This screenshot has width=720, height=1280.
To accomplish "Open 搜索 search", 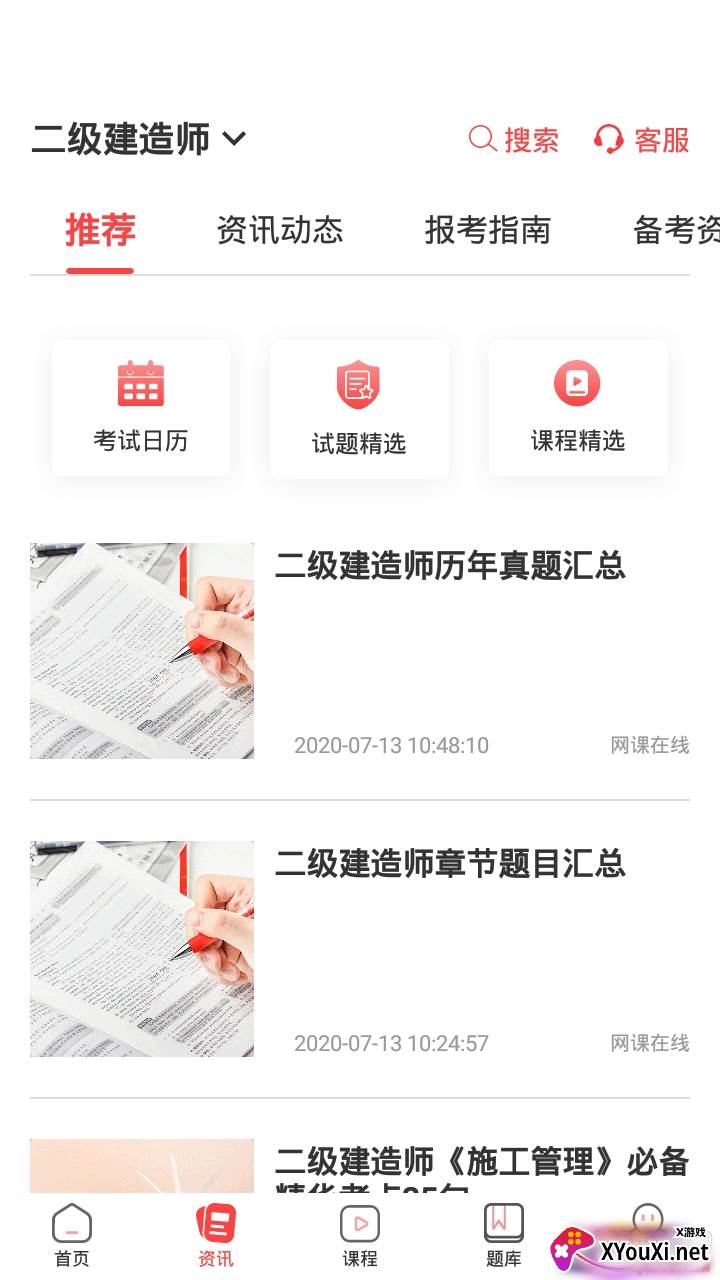I will tap(514, 139).
